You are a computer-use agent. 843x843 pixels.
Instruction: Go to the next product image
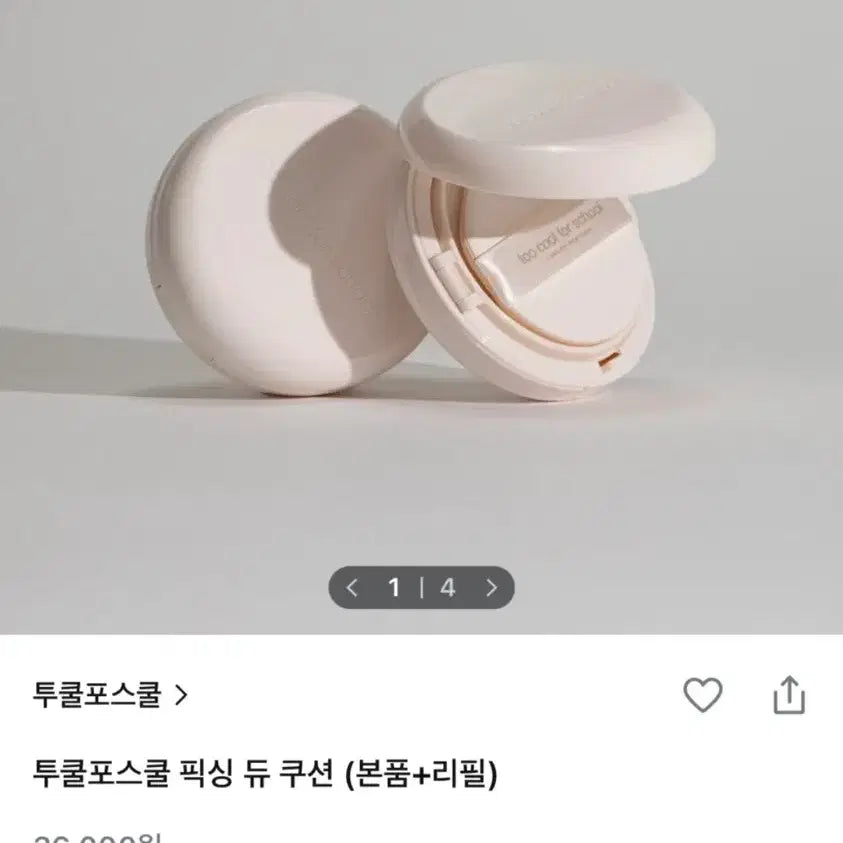point(491,588)
